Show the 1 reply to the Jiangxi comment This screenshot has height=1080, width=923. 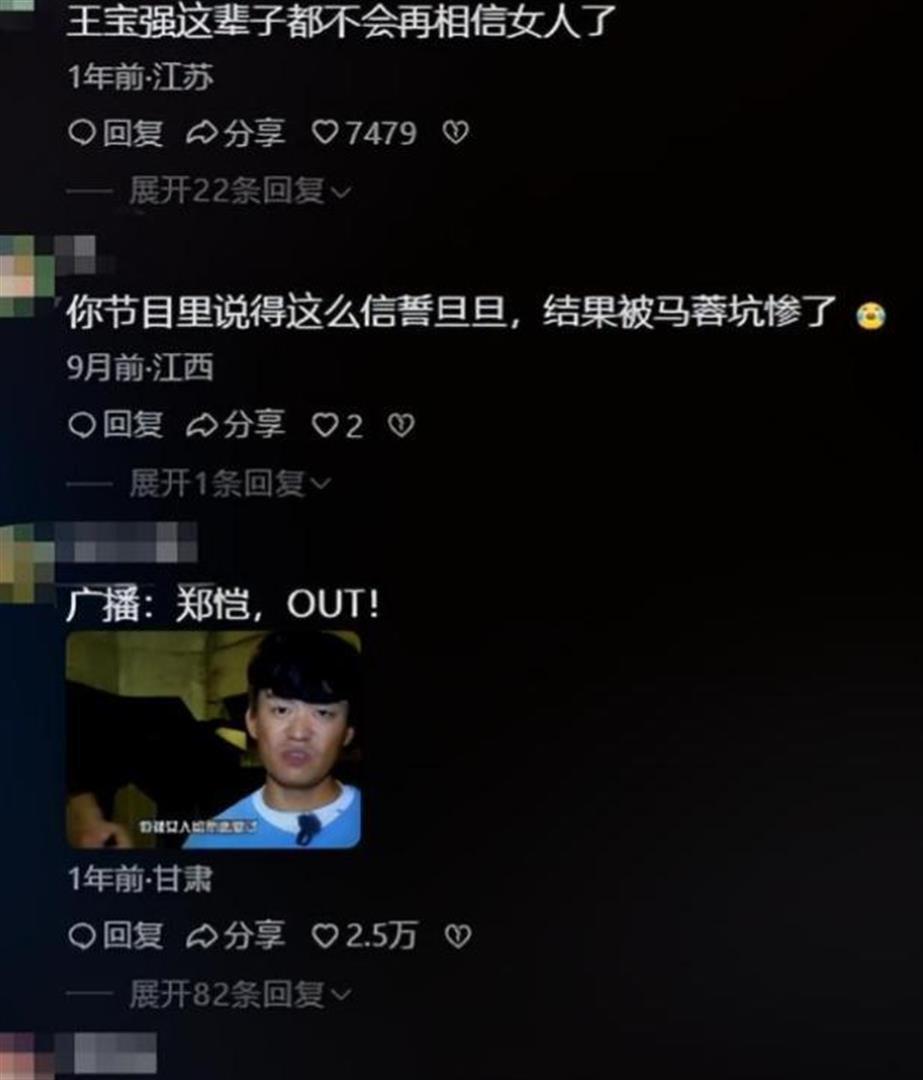(220, 480)
